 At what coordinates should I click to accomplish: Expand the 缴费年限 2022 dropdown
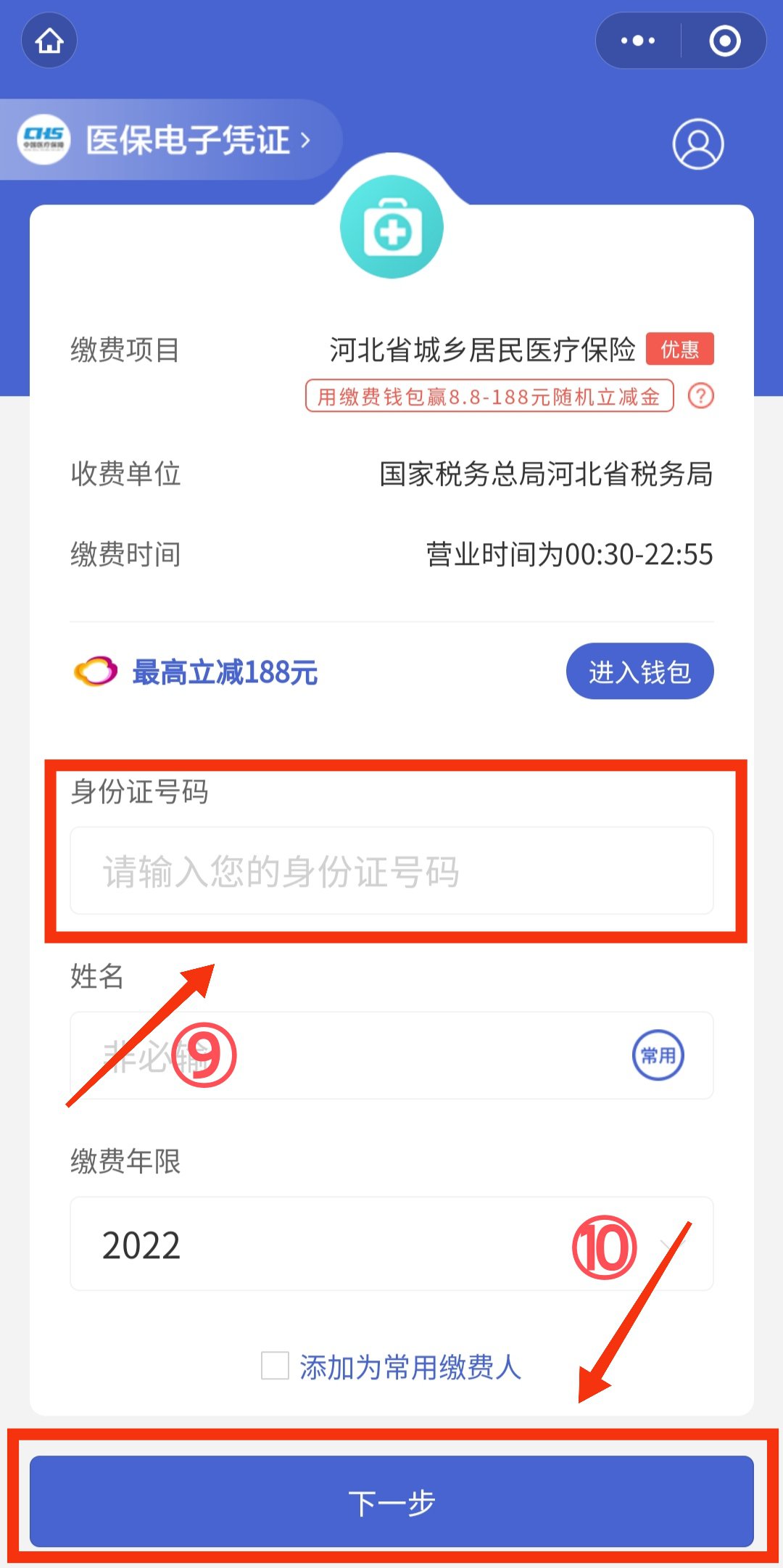point(391,1244)
